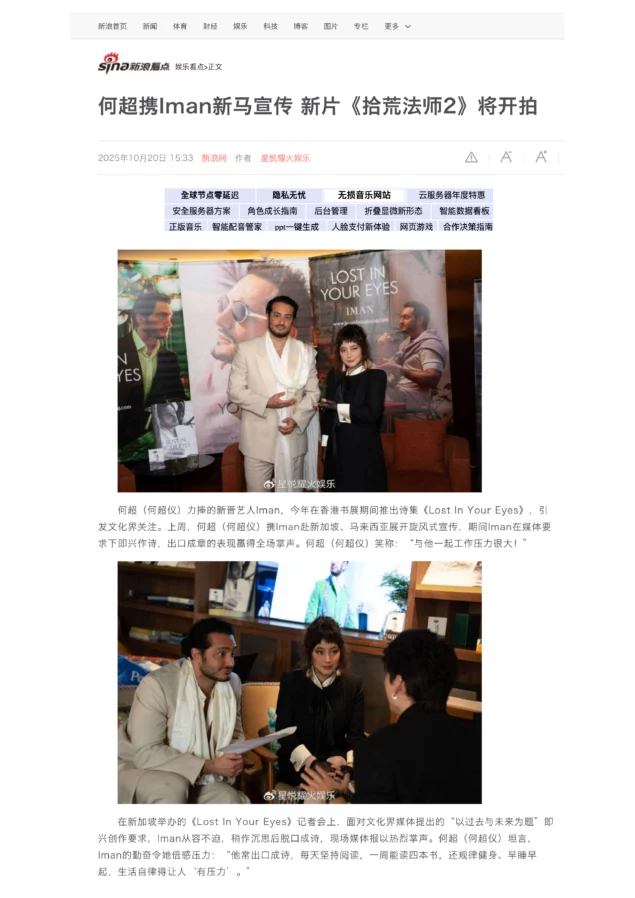Open the 新浪首页 nav link

pyautogui.click(x=112, y=26)
